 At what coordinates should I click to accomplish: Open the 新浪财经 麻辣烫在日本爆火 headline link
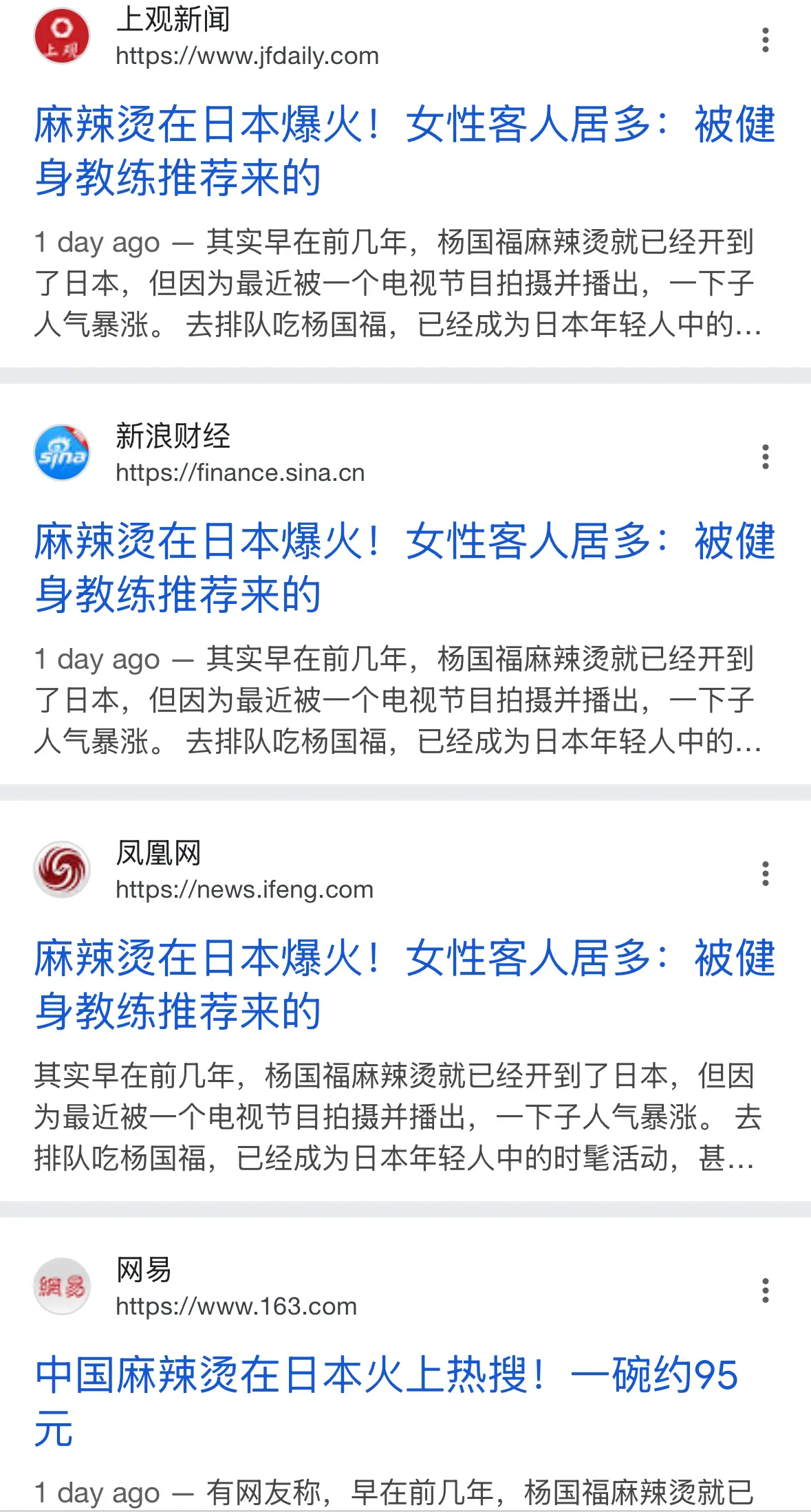click(x=405, y=568)
